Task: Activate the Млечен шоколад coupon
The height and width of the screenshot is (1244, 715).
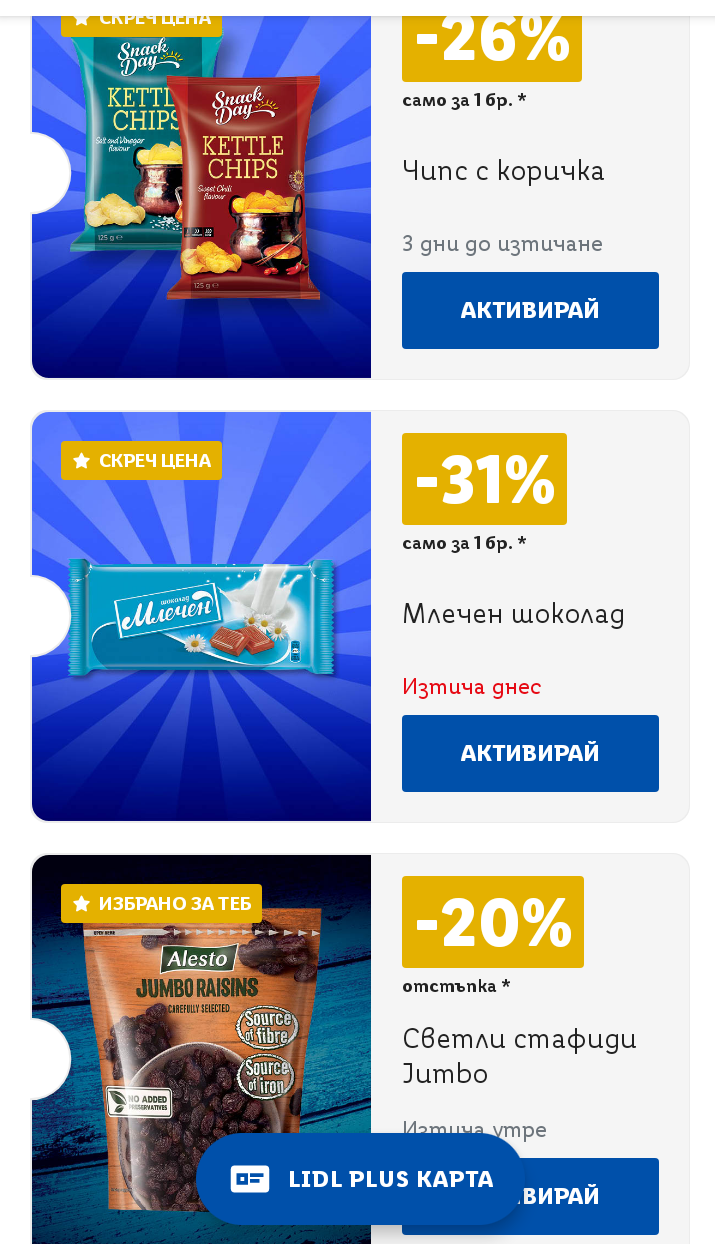Action: (x=530, y=753)
